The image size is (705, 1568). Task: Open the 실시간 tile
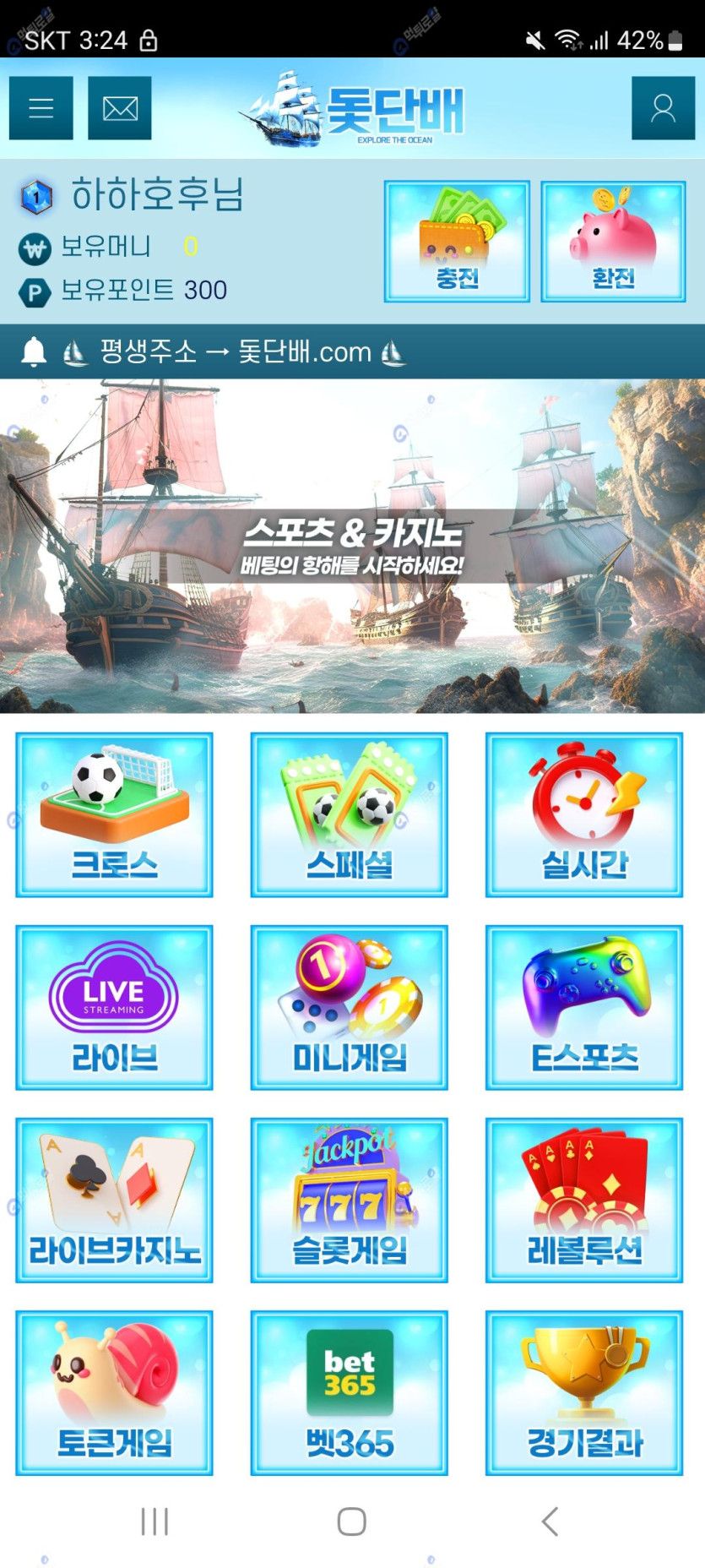point(583,814)
